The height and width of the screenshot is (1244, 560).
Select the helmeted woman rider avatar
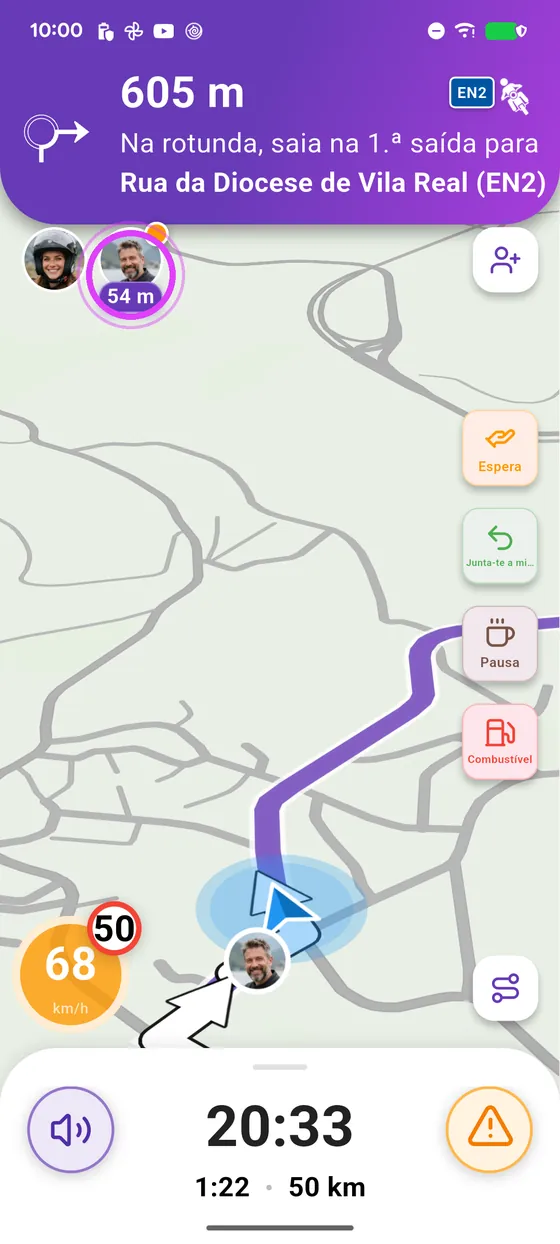[x=53, y=259]
